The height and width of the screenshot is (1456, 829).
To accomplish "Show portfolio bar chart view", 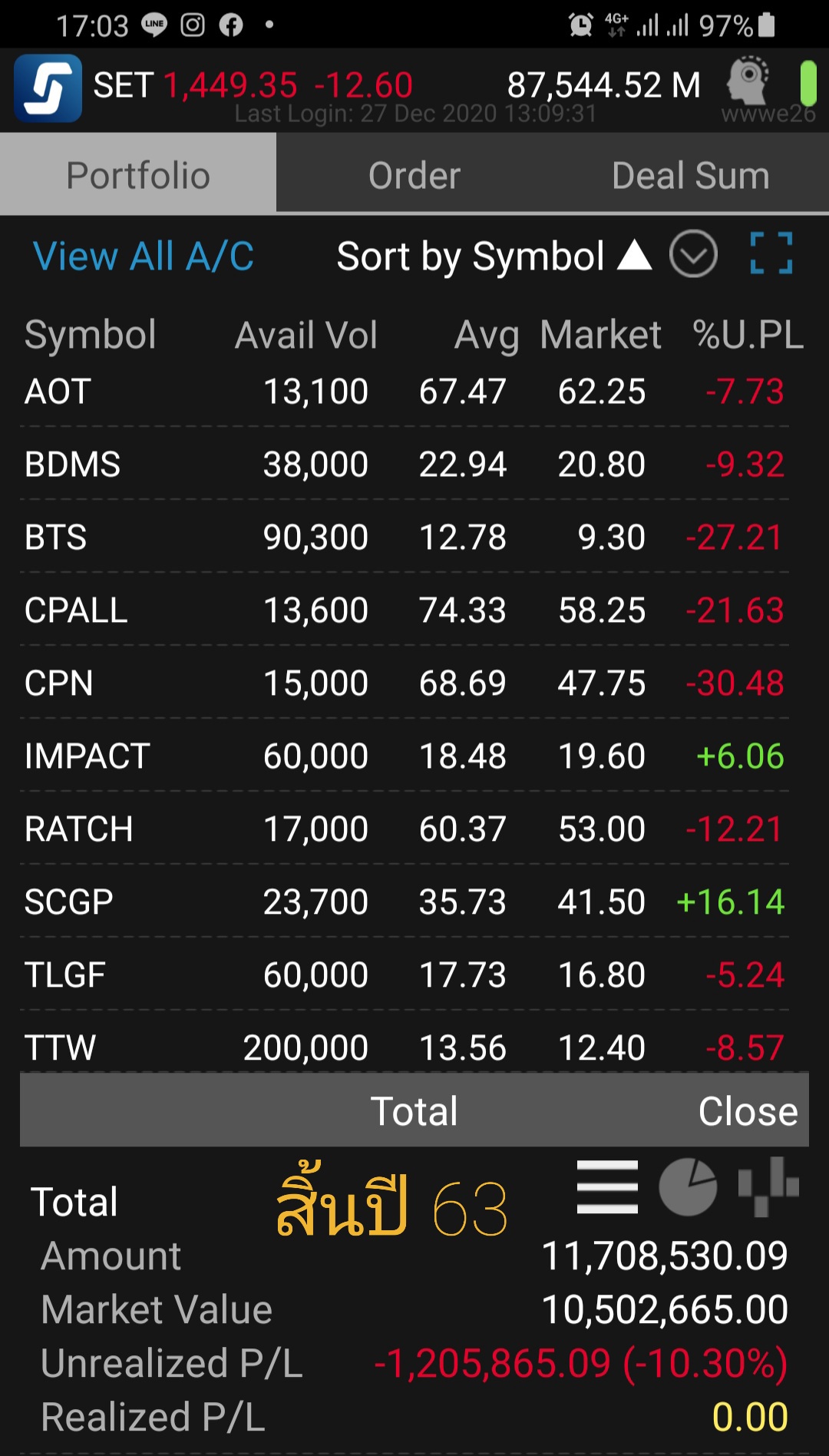I will [768, 1187].
